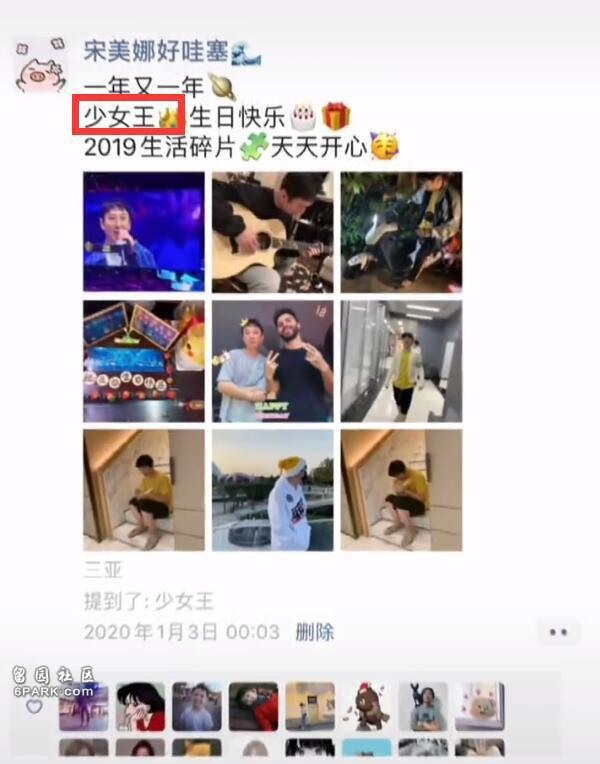Tap 删除 to delete this post
600x764 pixels.
point(314,632)
